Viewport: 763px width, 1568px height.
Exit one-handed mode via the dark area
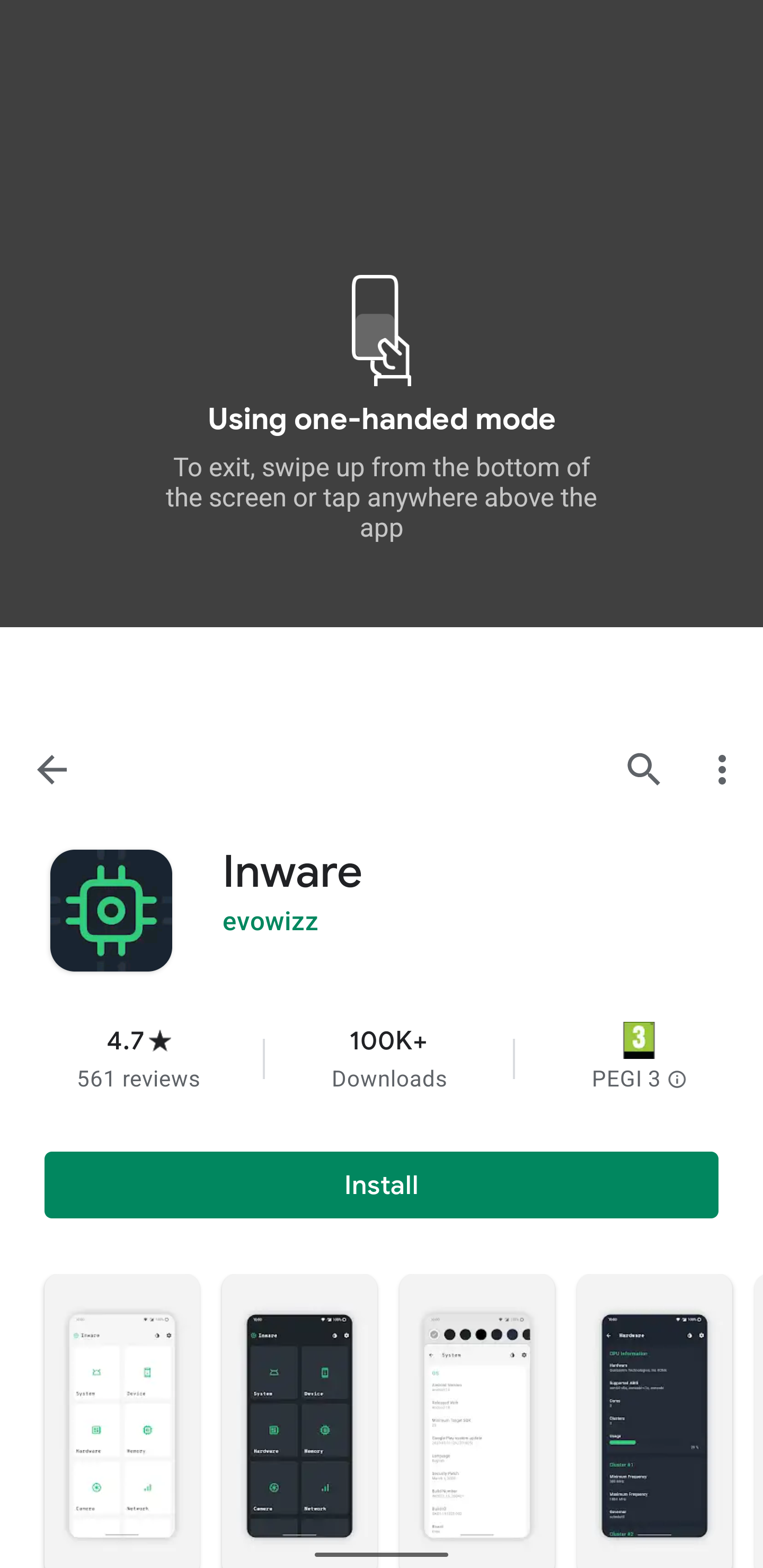[381, 152]
